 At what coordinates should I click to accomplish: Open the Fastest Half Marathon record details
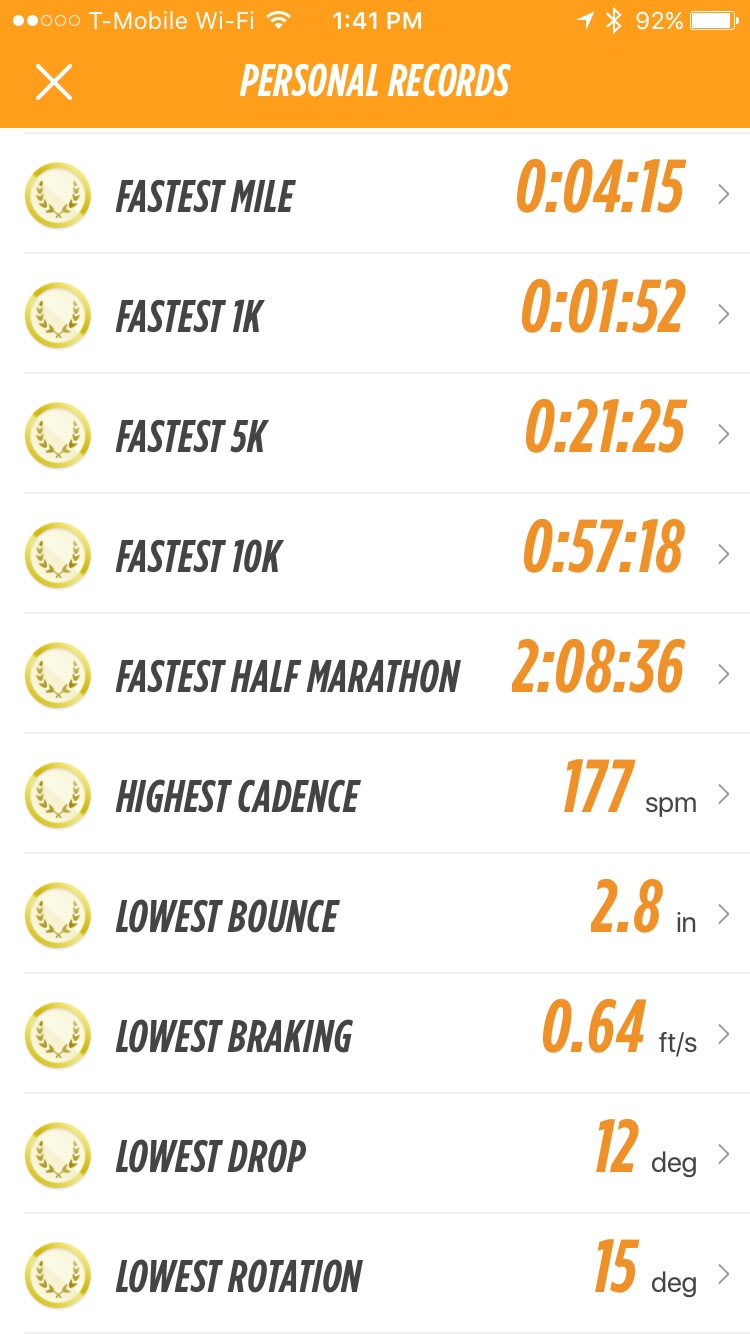pos(723,675)
